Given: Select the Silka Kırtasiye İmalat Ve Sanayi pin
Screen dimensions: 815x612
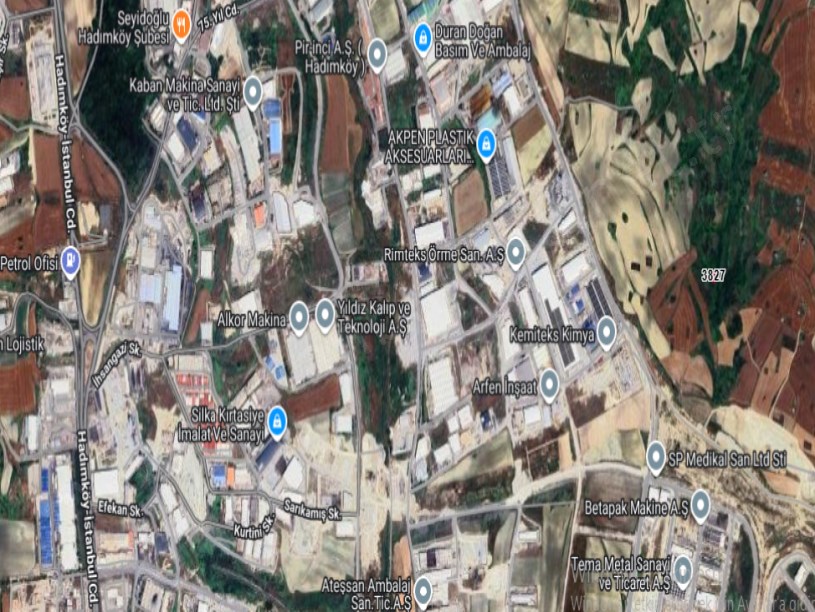Looking at the screenshot, I should coord(277,421).
